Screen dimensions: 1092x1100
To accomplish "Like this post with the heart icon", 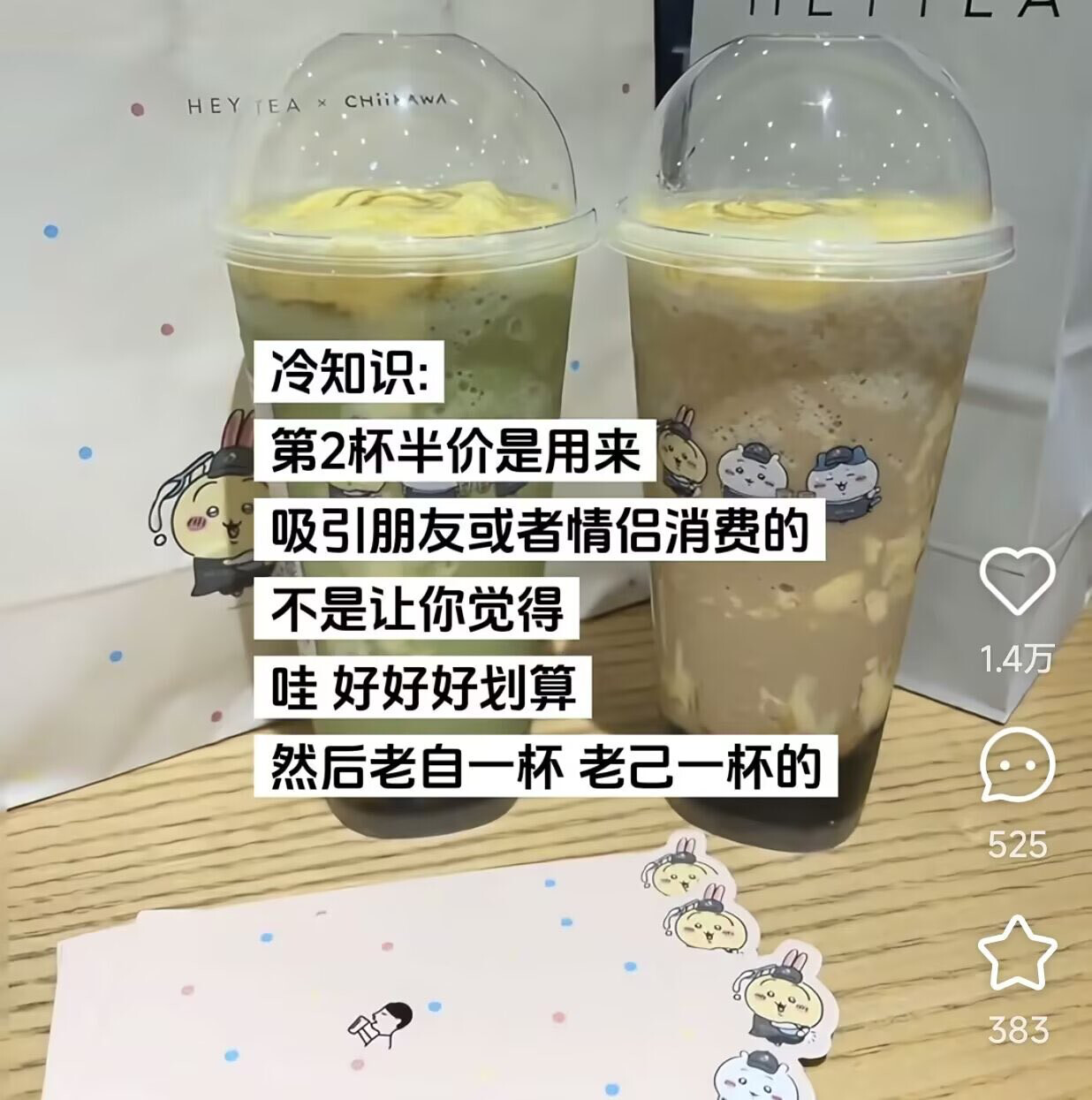I will 1018,580.
